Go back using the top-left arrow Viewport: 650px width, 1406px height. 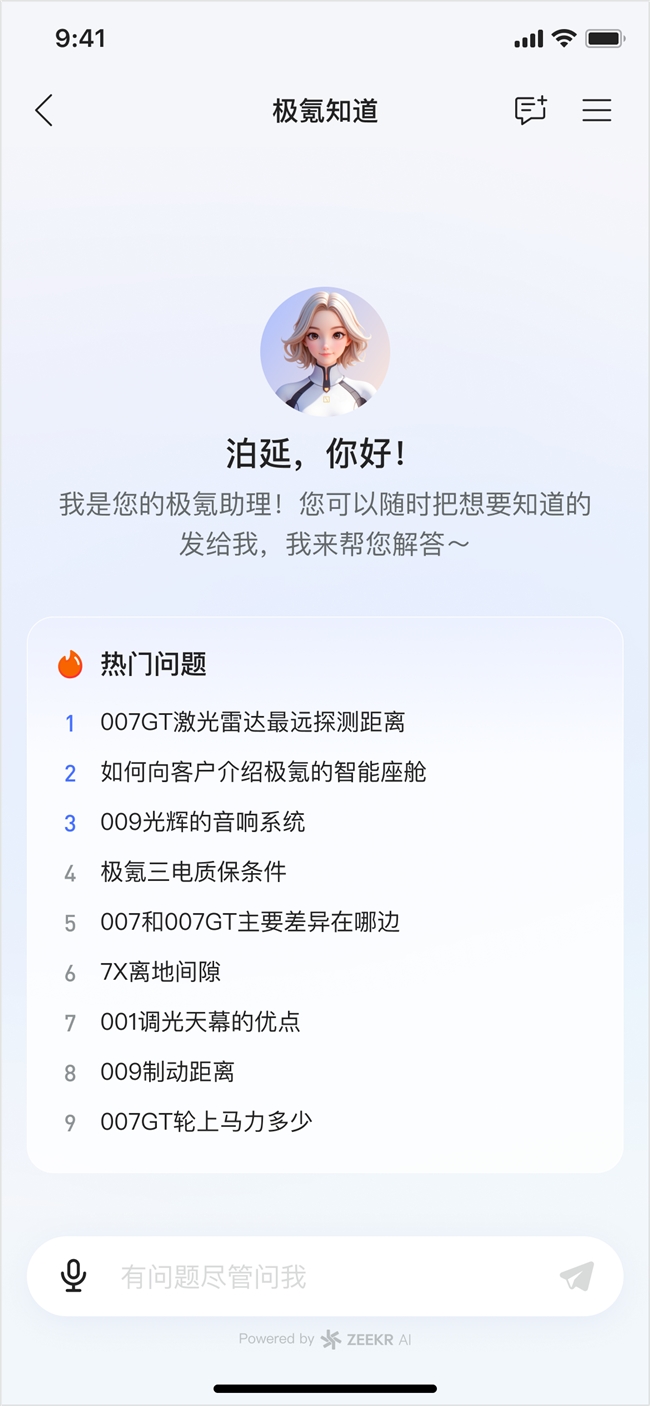(x=44, y=110)
